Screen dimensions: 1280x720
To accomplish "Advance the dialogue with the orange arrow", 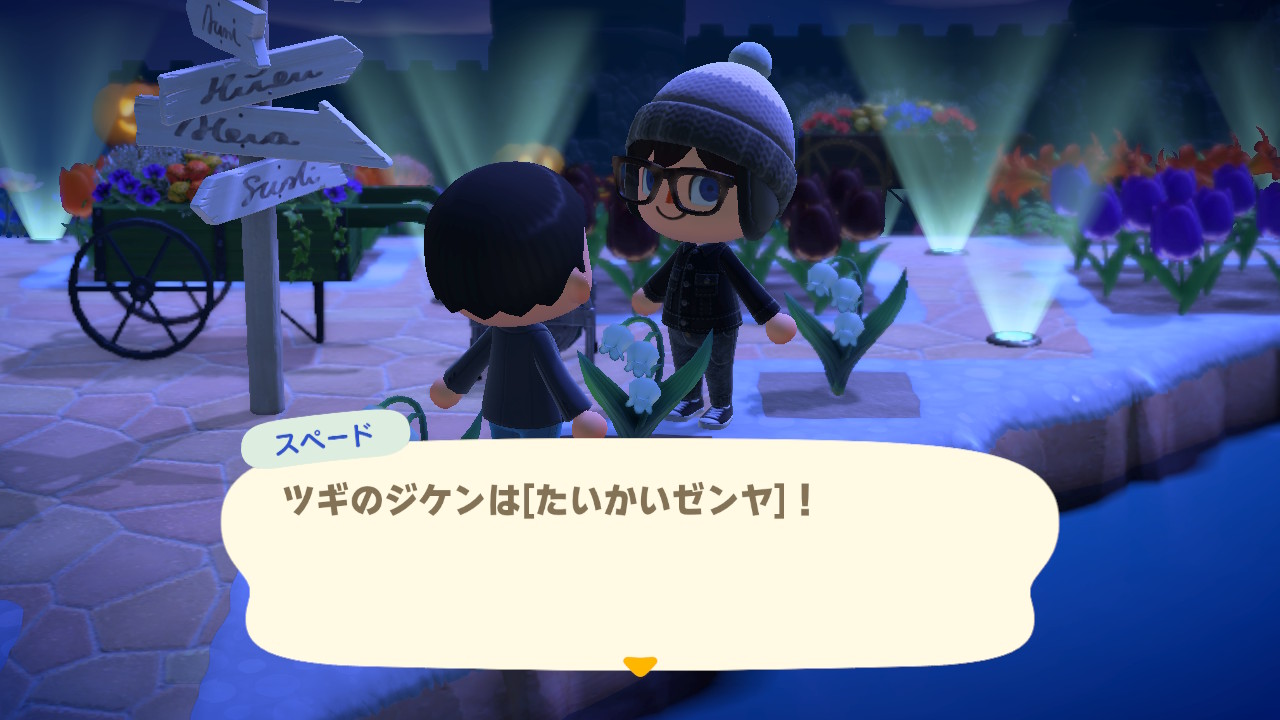I will pyautogui.click(x=639, y=665).
